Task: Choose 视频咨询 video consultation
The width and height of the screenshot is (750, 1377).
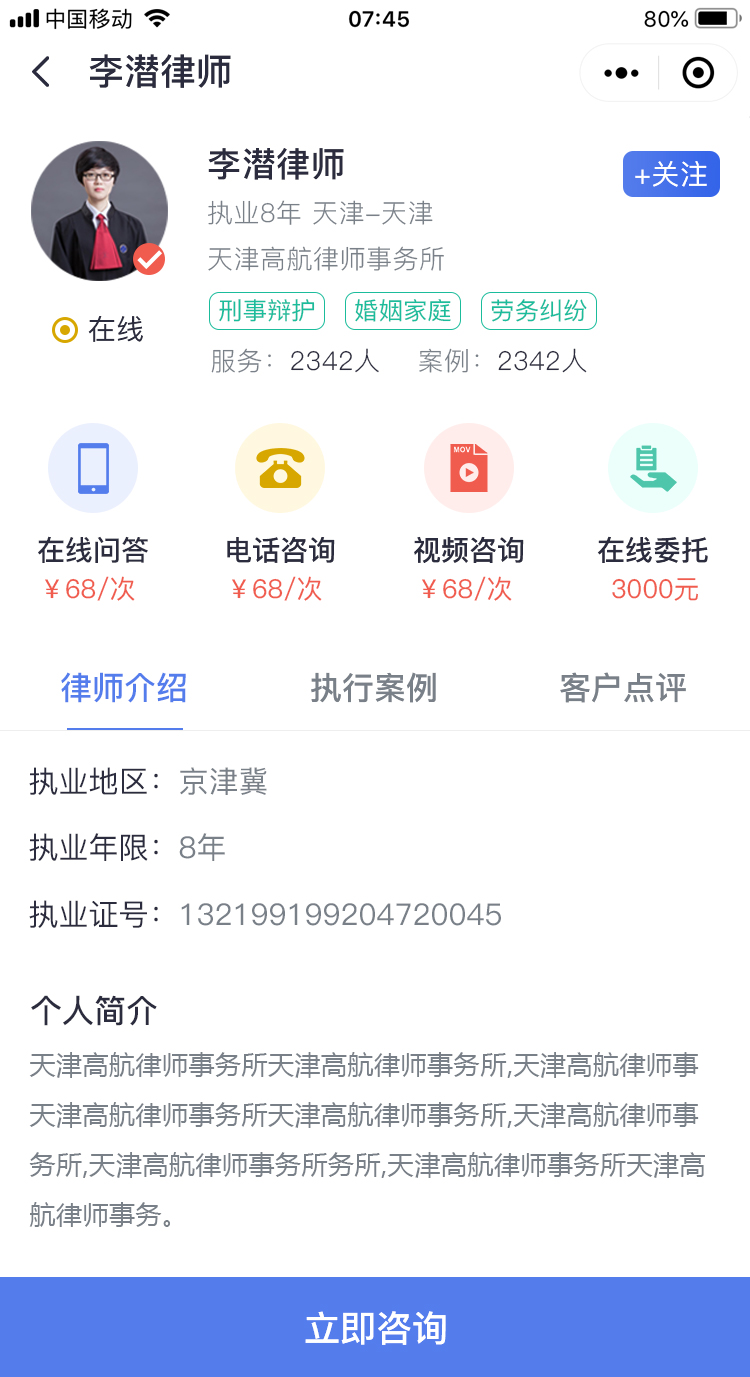Action: coord(468,510)
